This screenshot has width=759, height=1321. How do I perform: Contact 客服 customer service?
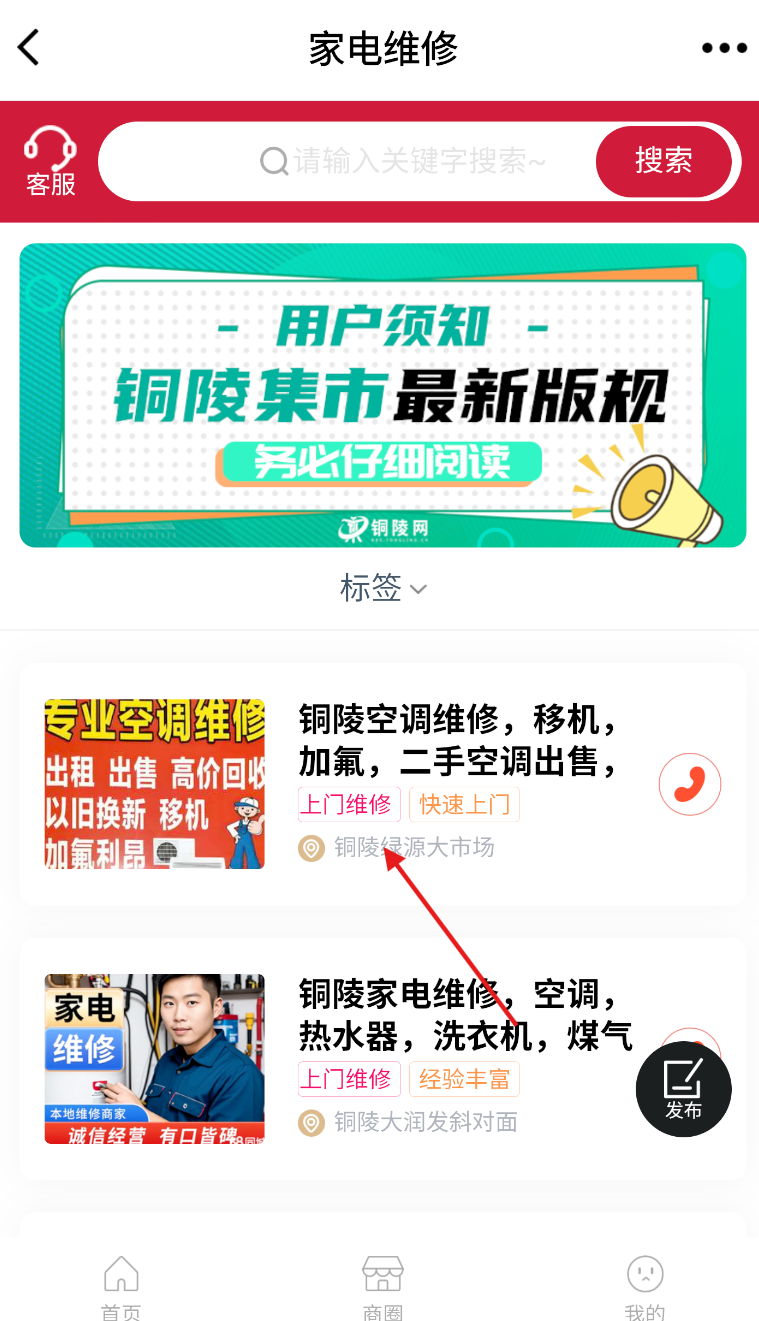[50, 161]
